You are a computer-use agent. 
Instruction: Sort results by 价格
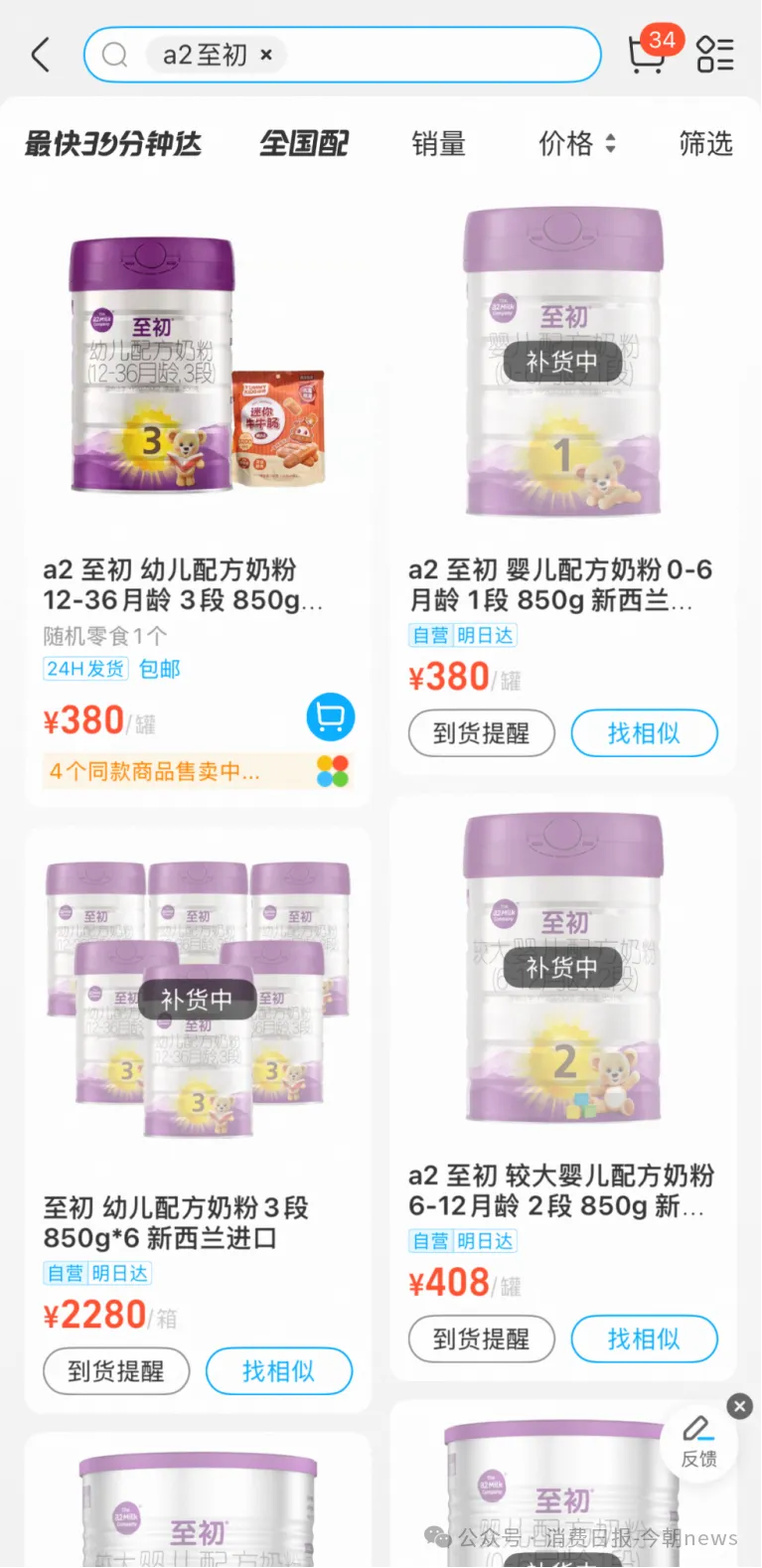coord(576,144)
